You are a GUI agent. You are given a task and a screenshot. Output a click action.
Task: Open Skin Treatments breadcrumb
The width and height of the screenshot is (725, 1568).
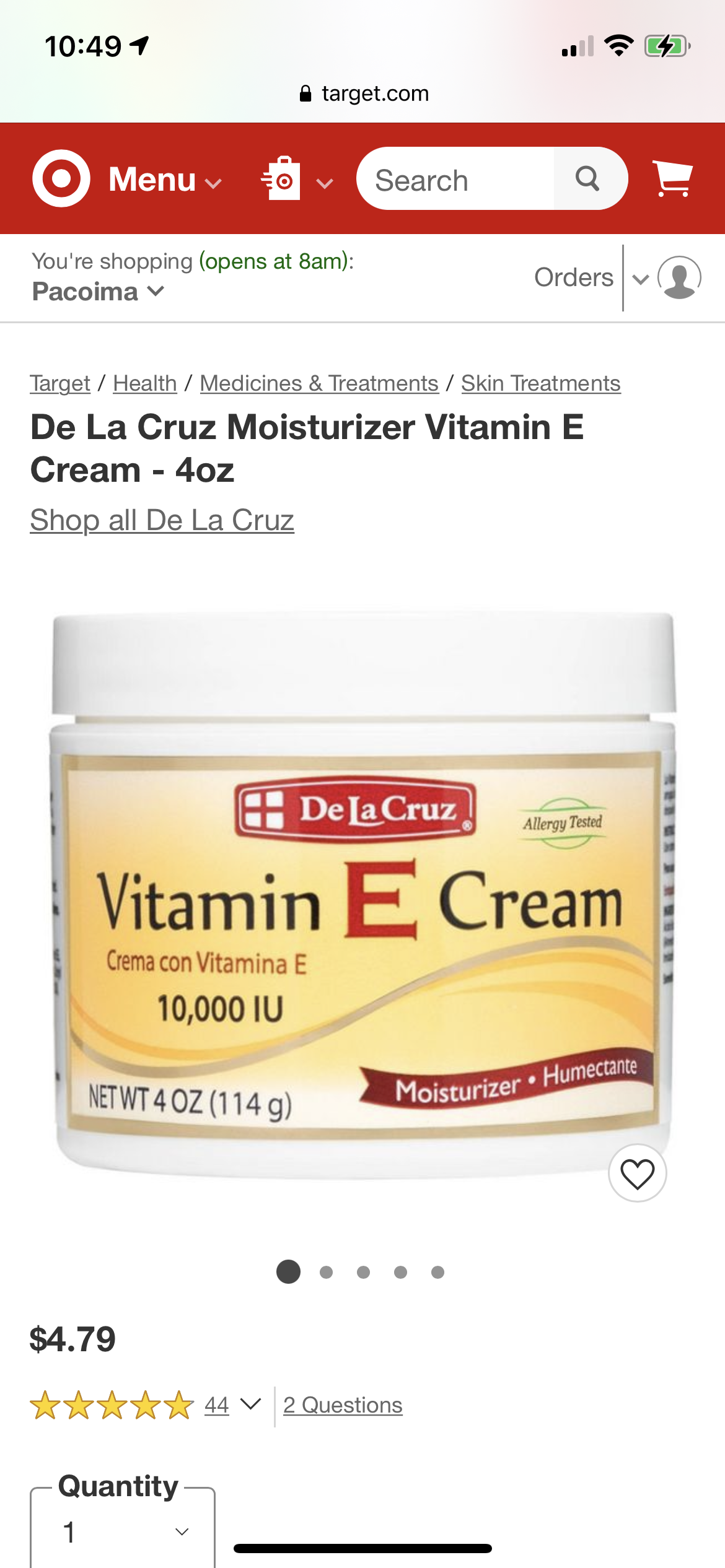541,383
